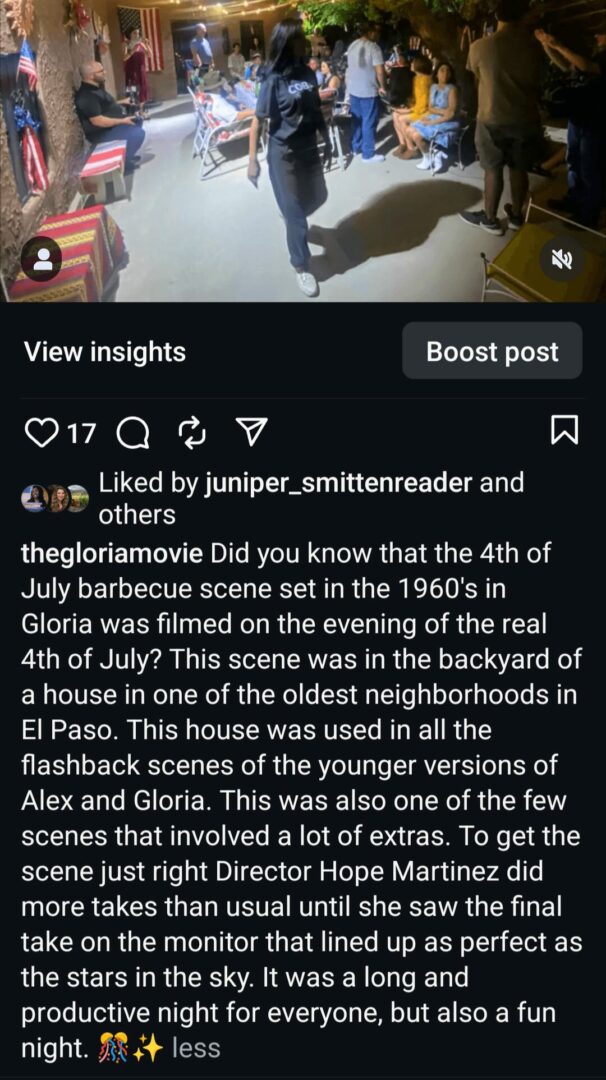Like the Gloria movie post

[x=41, y=432]
